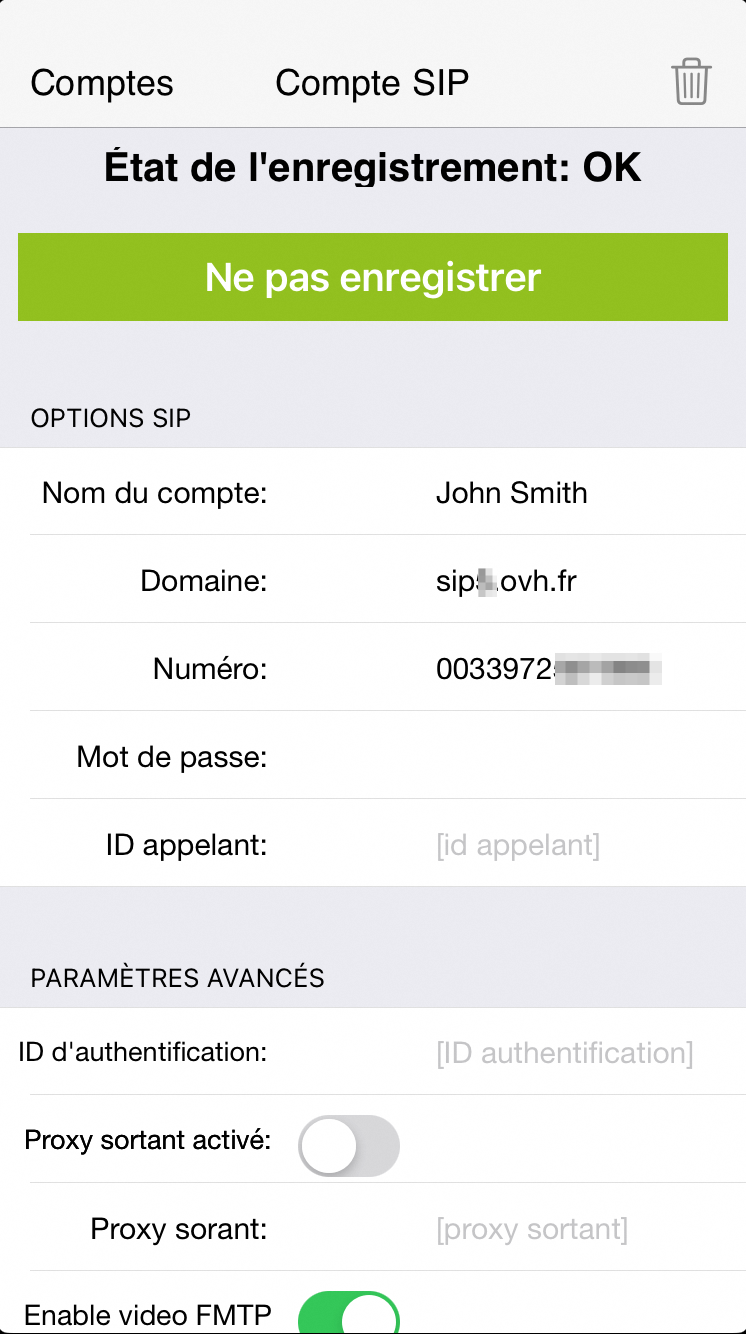The width and height of the screenshot is (746, 1334).
Task: Click the Ne pas enregistrer green button
Action: (x=372, y=277)
